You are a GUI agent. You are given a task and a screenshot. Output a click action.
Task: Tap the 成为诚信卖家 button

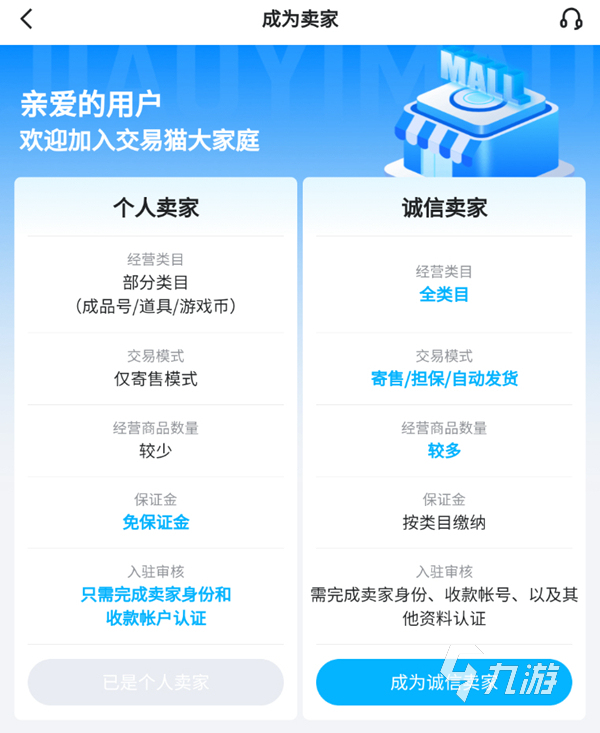pyautogui.click(x=444, y=683)
